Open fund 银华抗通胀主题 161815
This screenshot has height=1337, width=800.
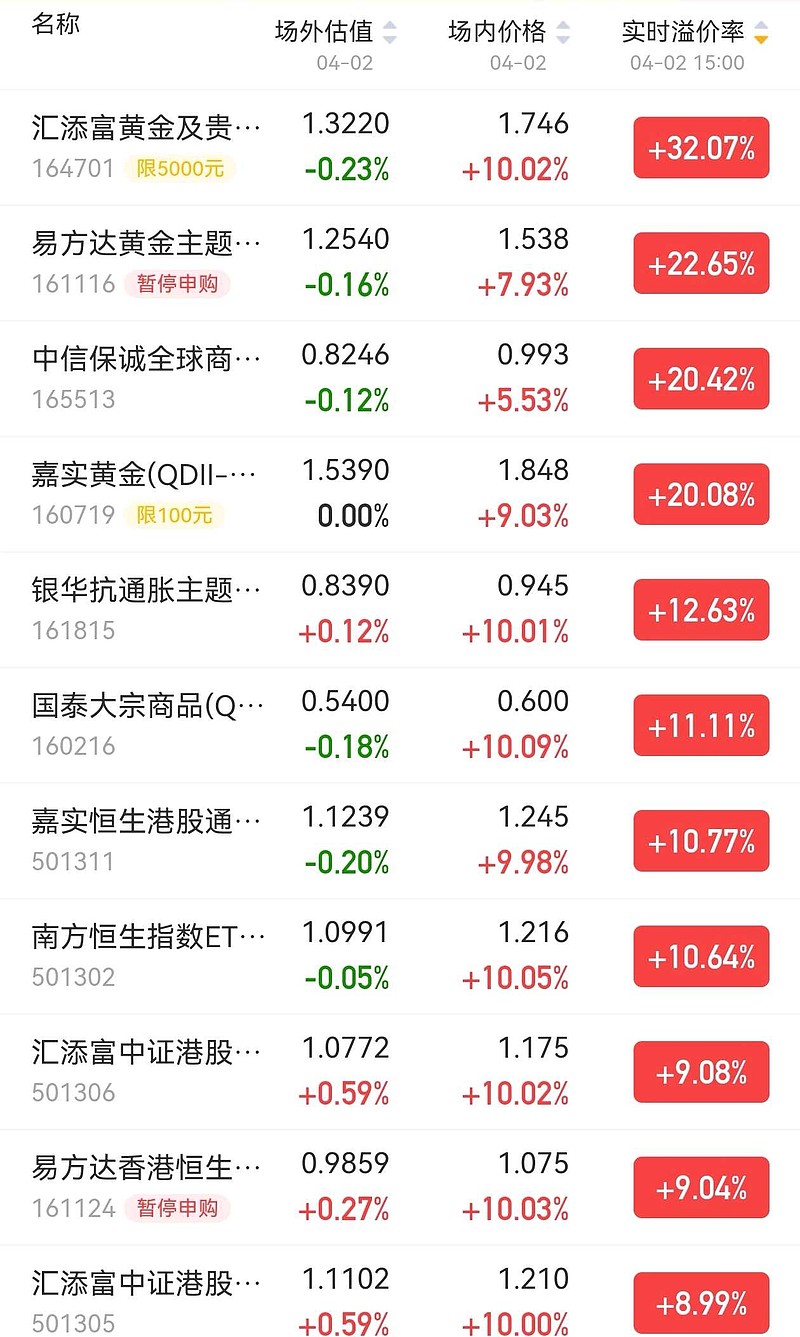(400, 610)
